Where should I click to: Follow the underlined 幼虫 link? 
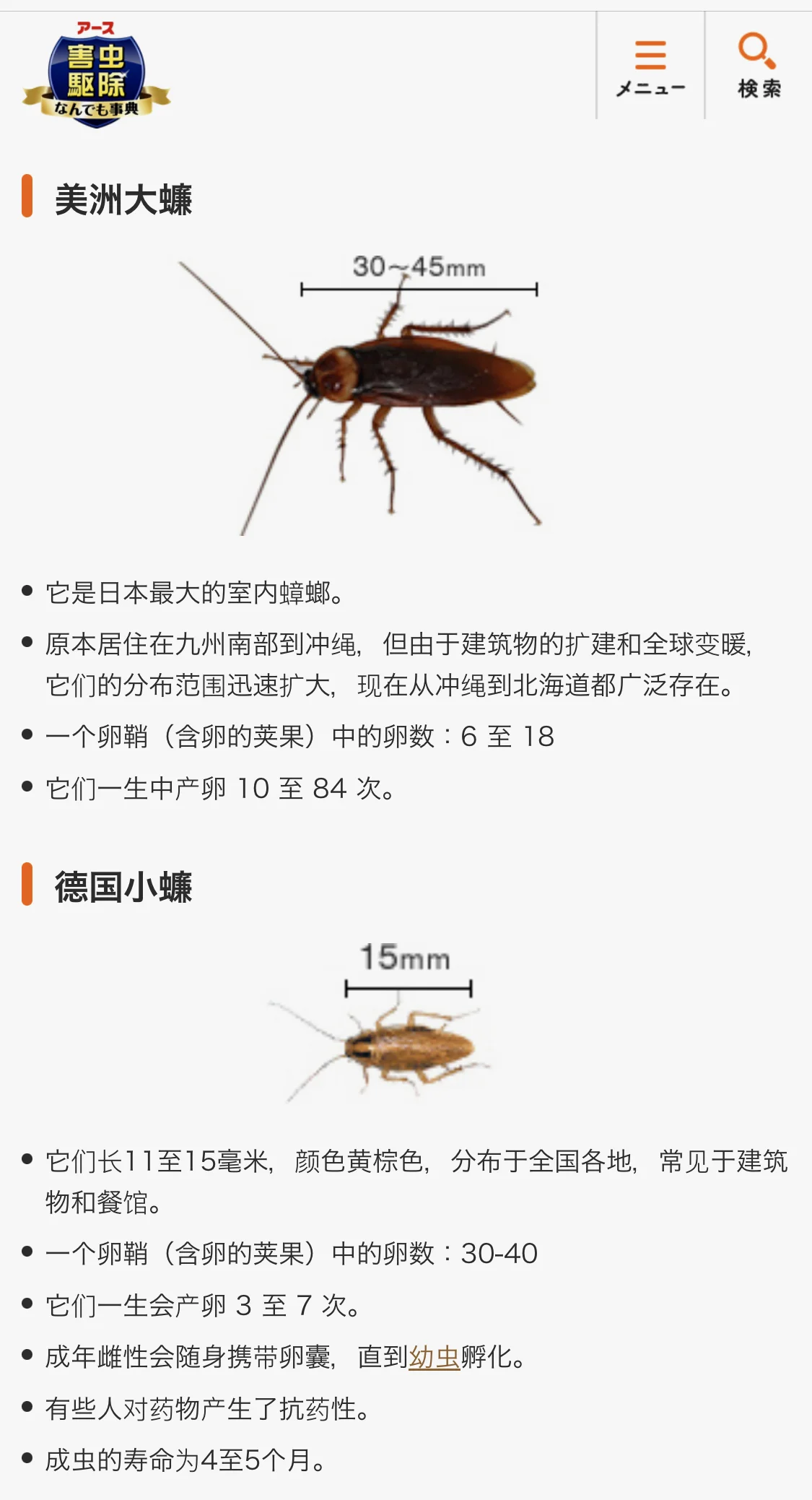[434, 1357]
